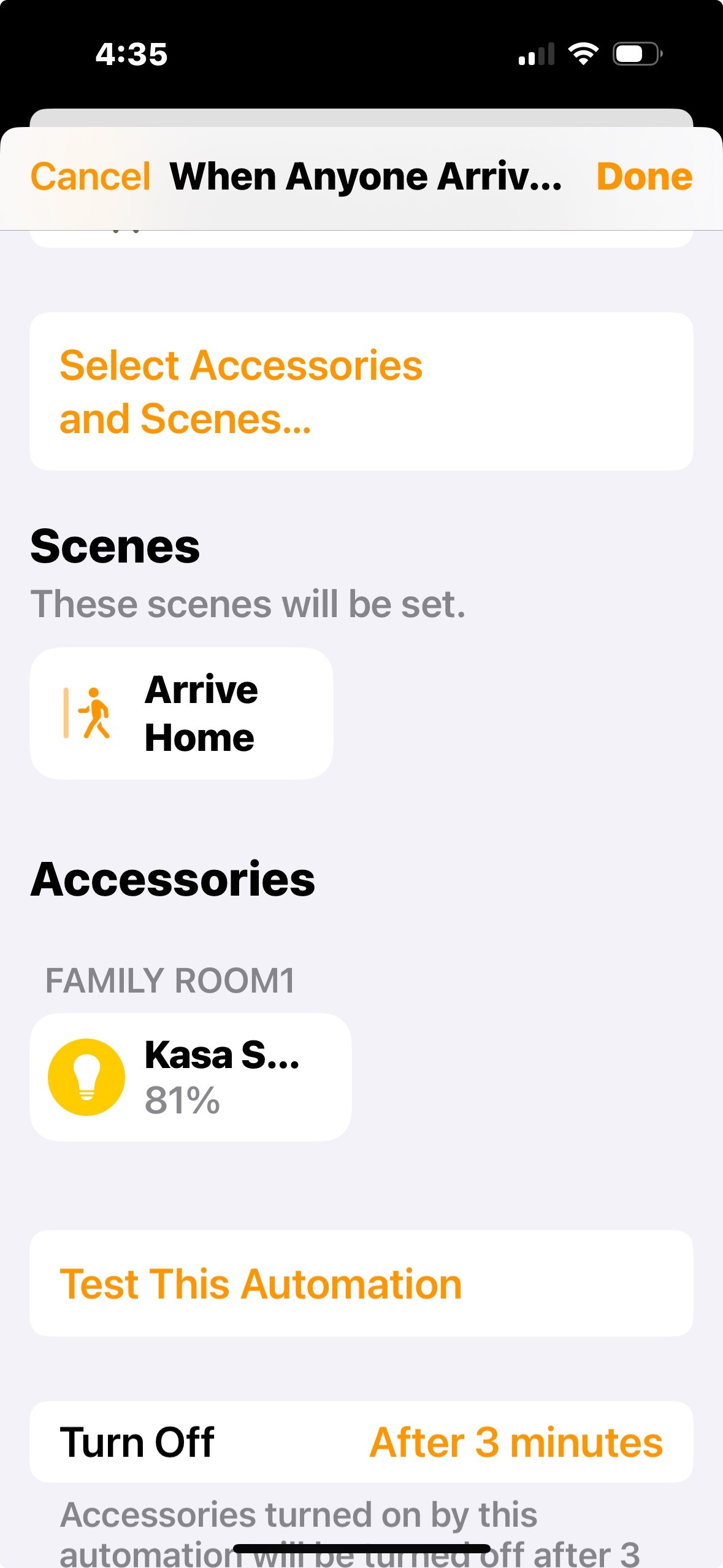This screenshot has height=1568, width=723.
Task: Tap Cancel to discard changes
Action: click(x=92, y=176)
